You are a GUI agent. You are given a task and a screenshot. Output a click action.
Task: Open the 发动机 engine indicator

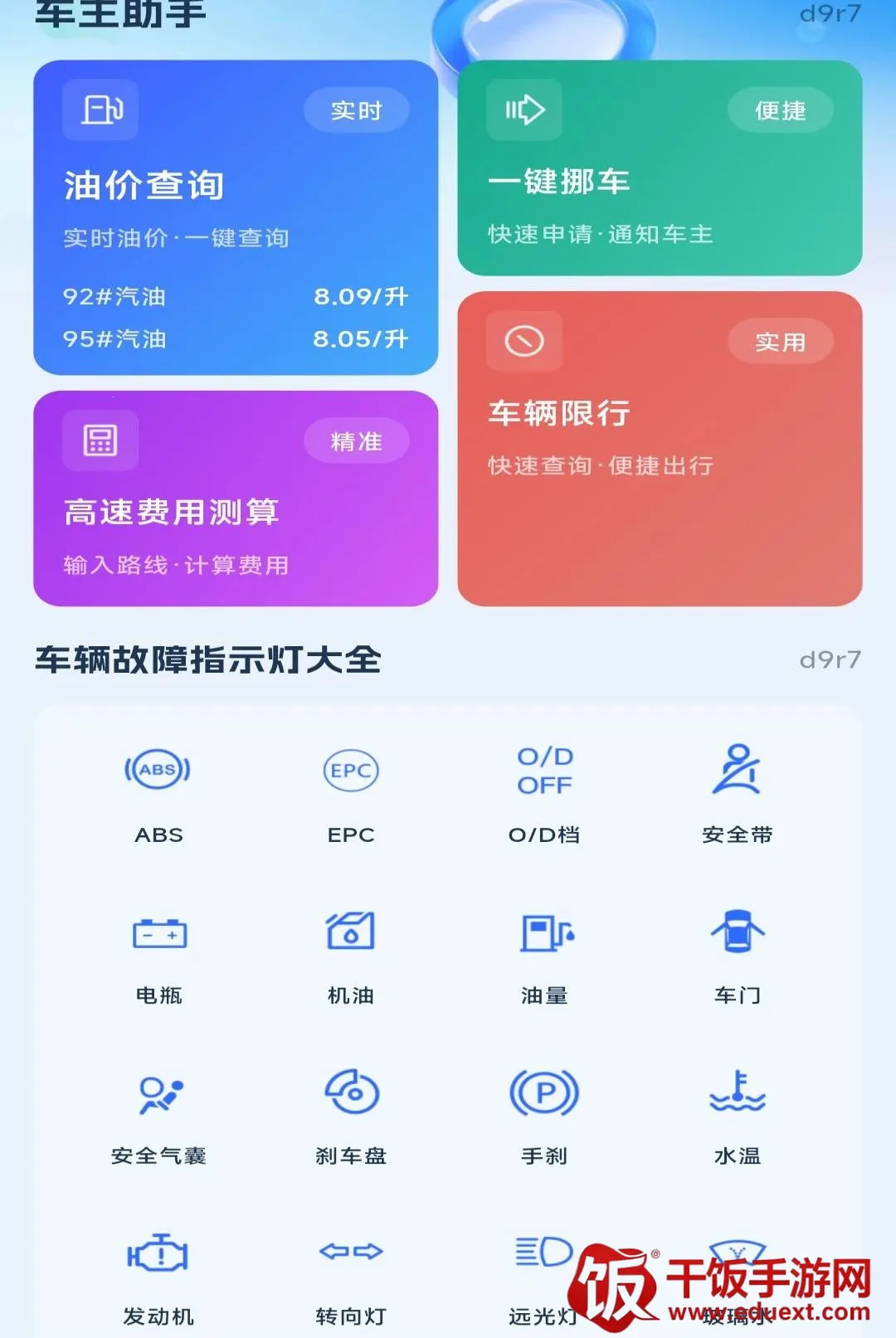(x=158, y=1277)
